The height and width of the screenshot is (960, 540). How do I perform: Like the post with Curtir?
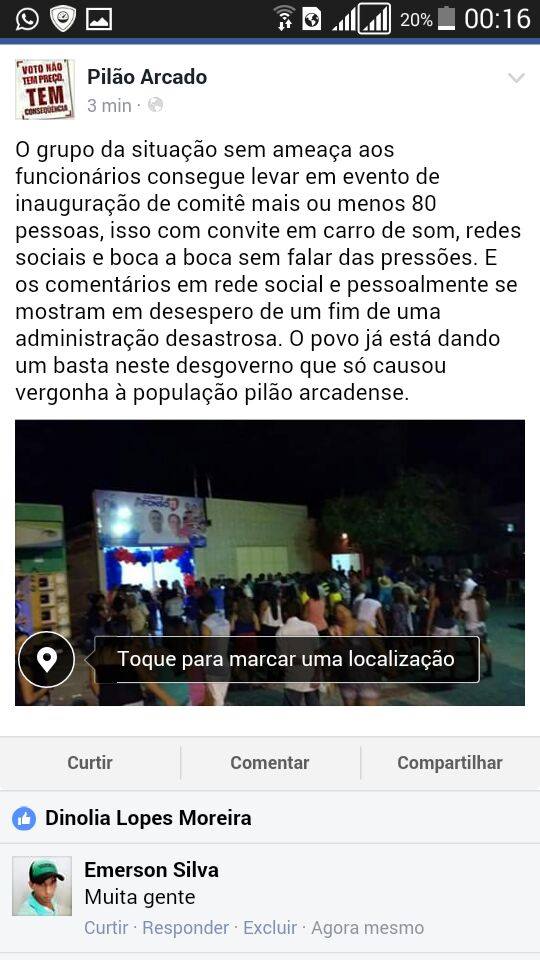[x=90, y=762]
